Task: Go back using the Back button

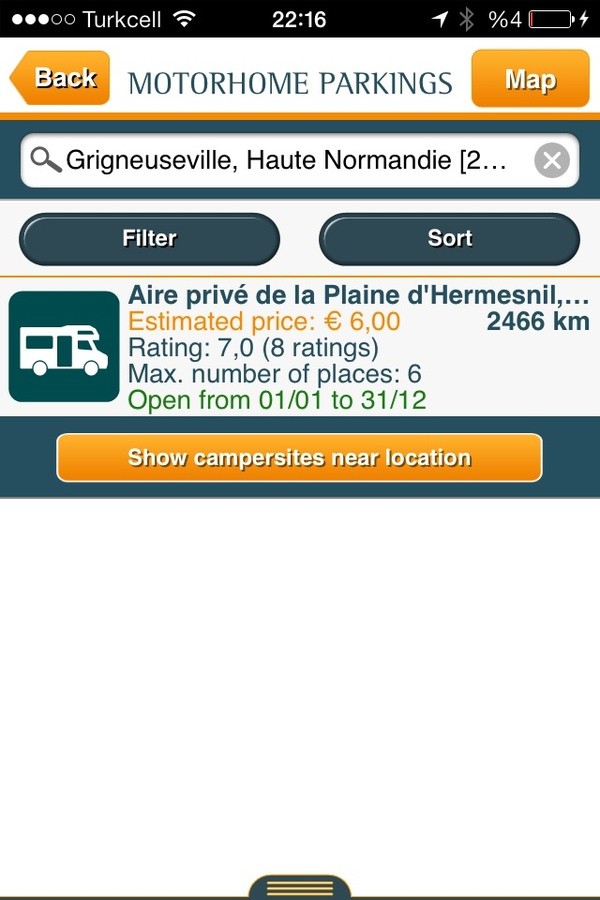Action: point(61,78)
